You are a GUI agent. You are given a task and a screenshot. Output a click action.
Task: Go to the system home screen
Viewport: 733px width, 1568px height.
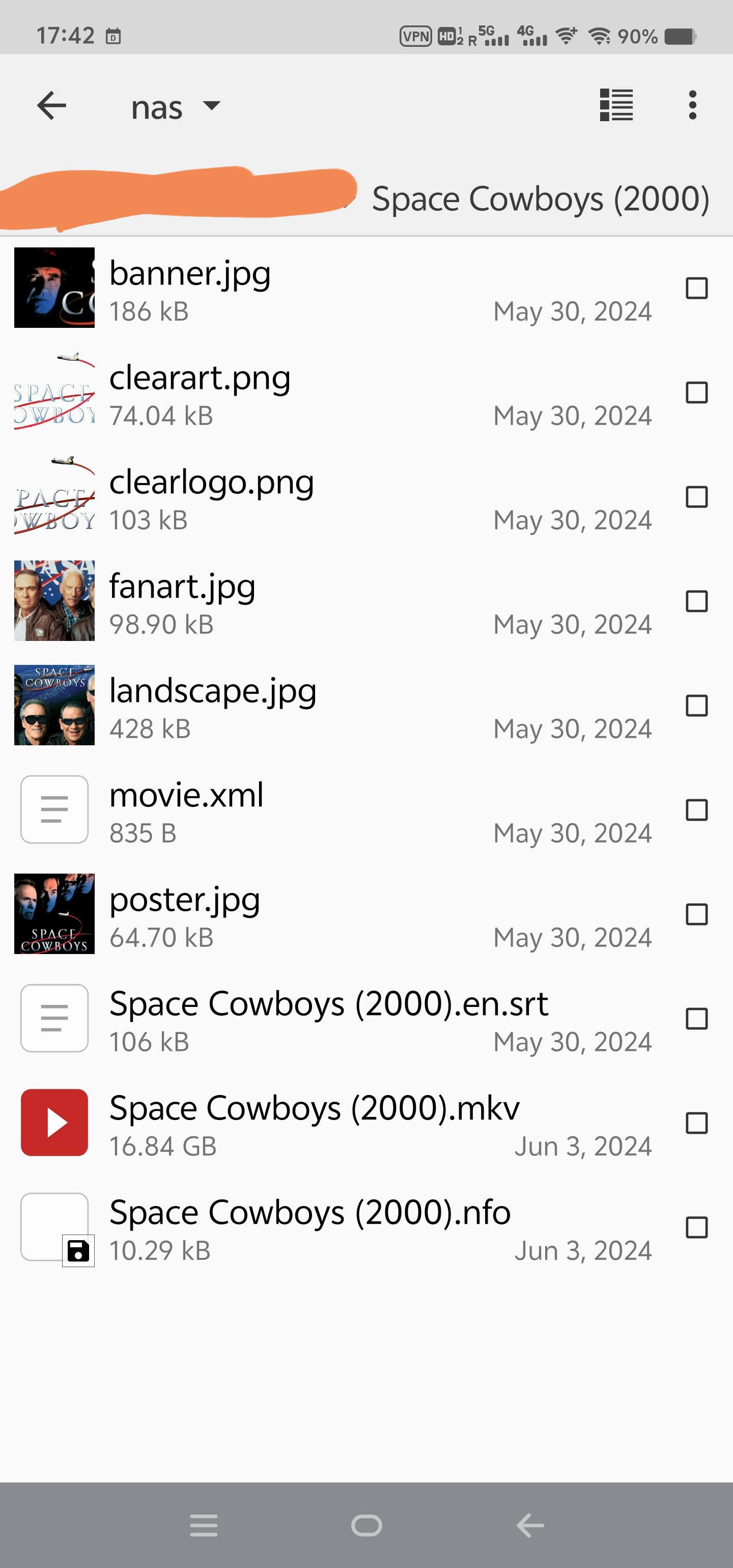click(366, 1525)
